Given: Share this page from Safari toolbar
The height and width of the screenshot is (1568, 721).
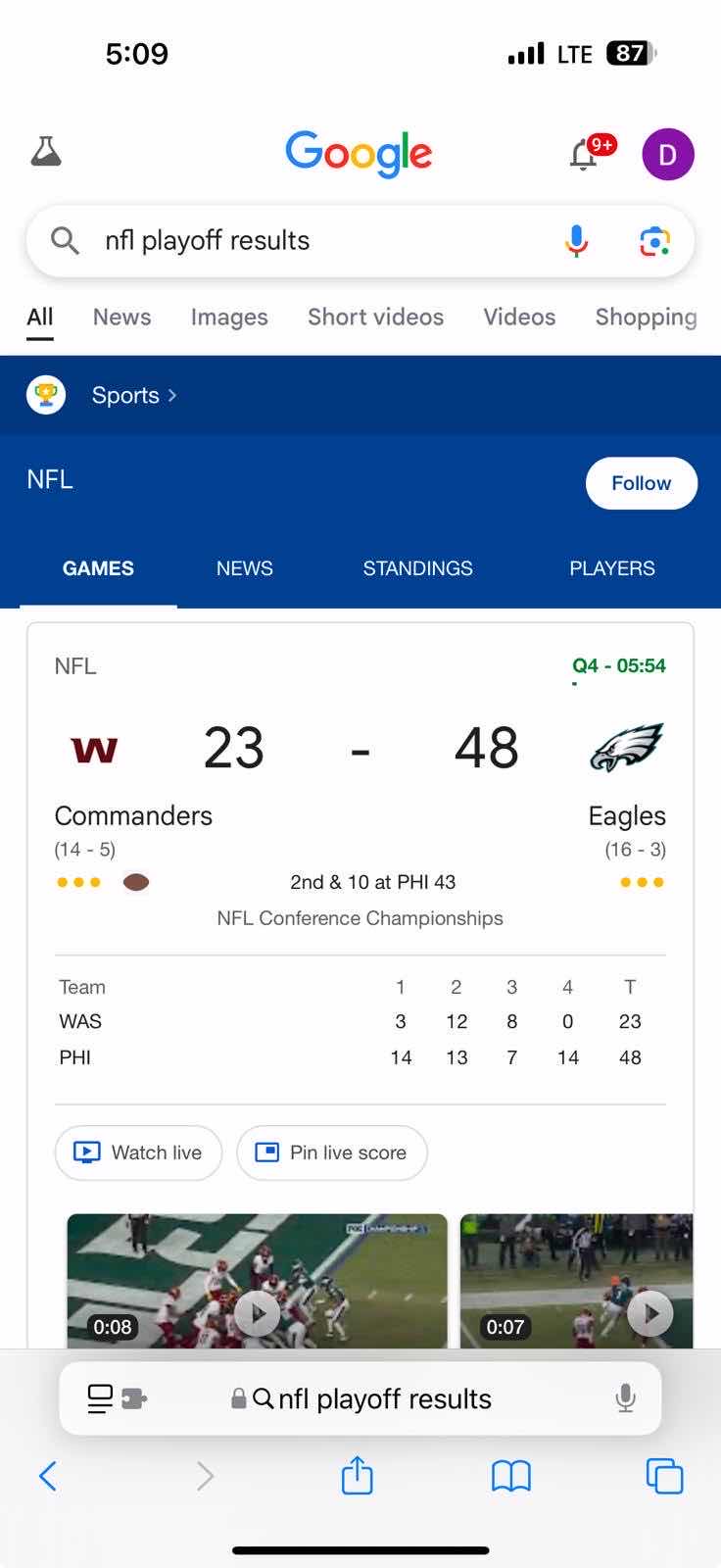Looking at the screenshot, I should (x=358, y=1475).
